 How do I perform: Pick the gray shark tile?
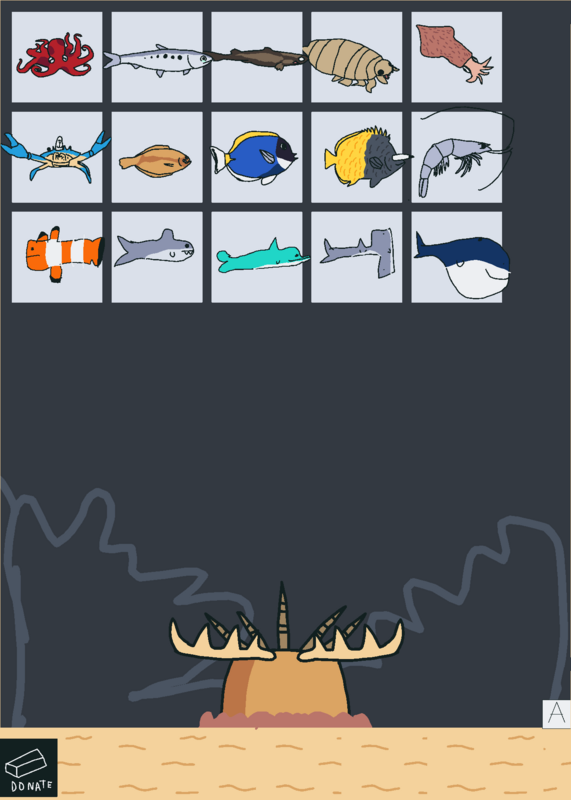pyautogui.click(x=157, y=257)
